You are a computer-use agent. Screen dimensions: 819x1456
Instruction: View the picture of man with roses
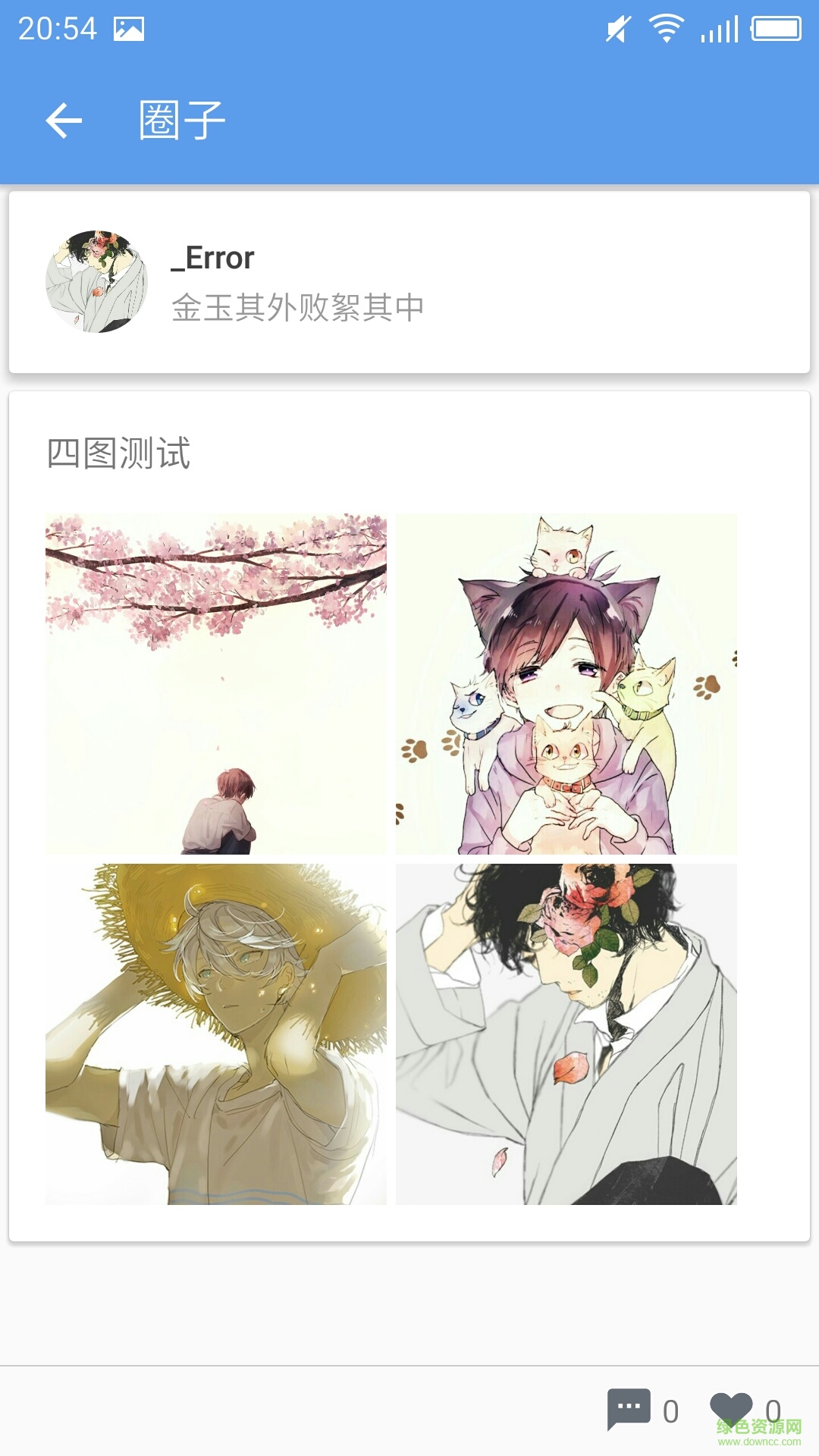[566, 1034]
